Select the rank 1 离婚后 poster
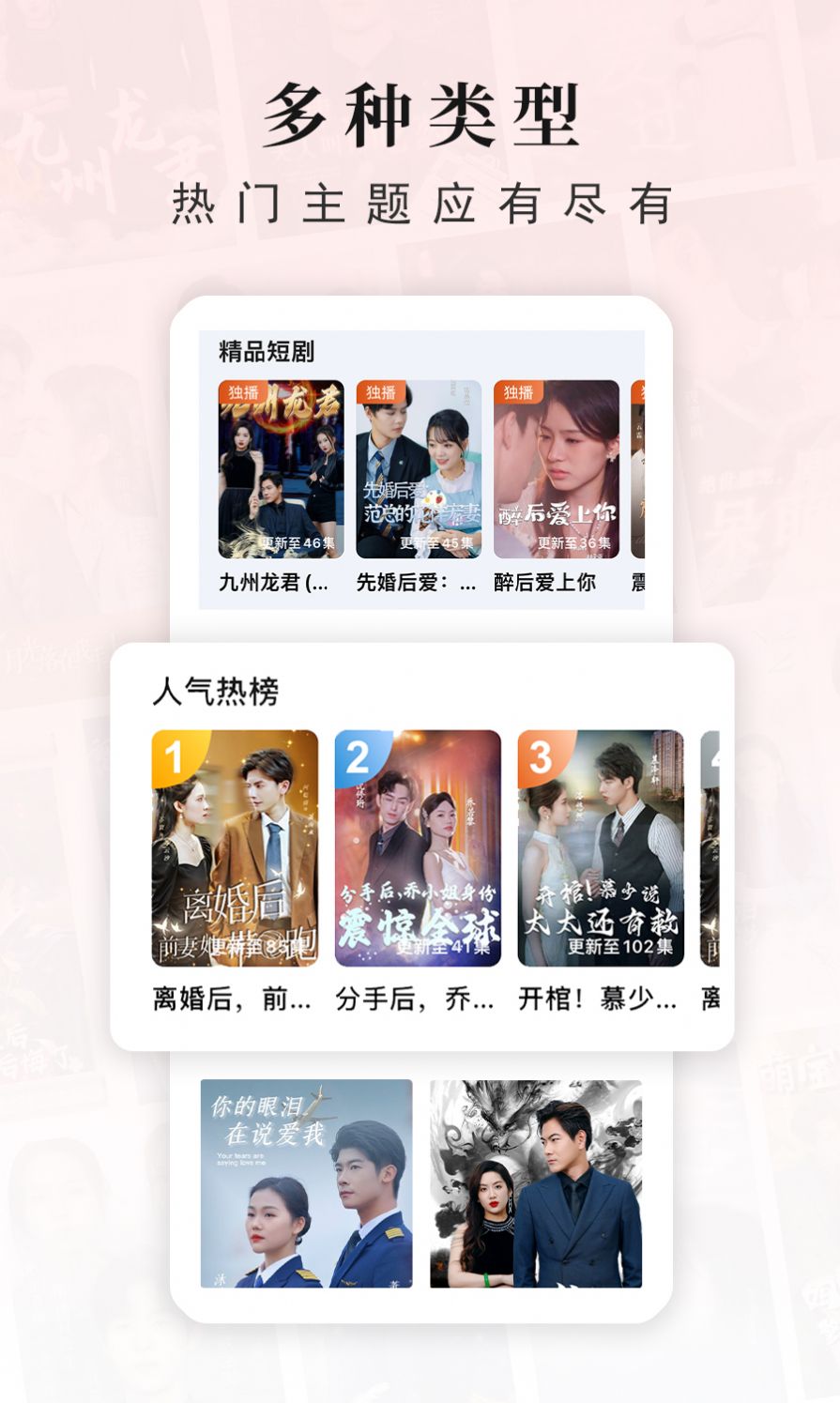840x1403 pixels. click(x=236, y=849)
